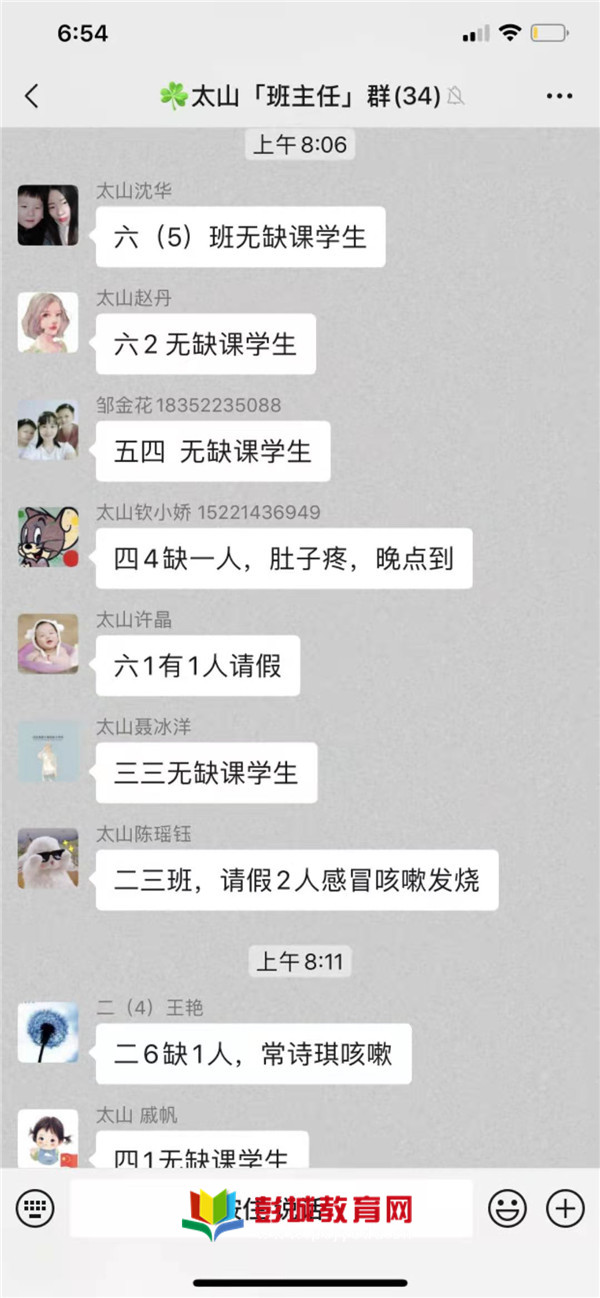View 太山沈华's profile avatar
The image size is (600, 1298).
coord(48,215)
